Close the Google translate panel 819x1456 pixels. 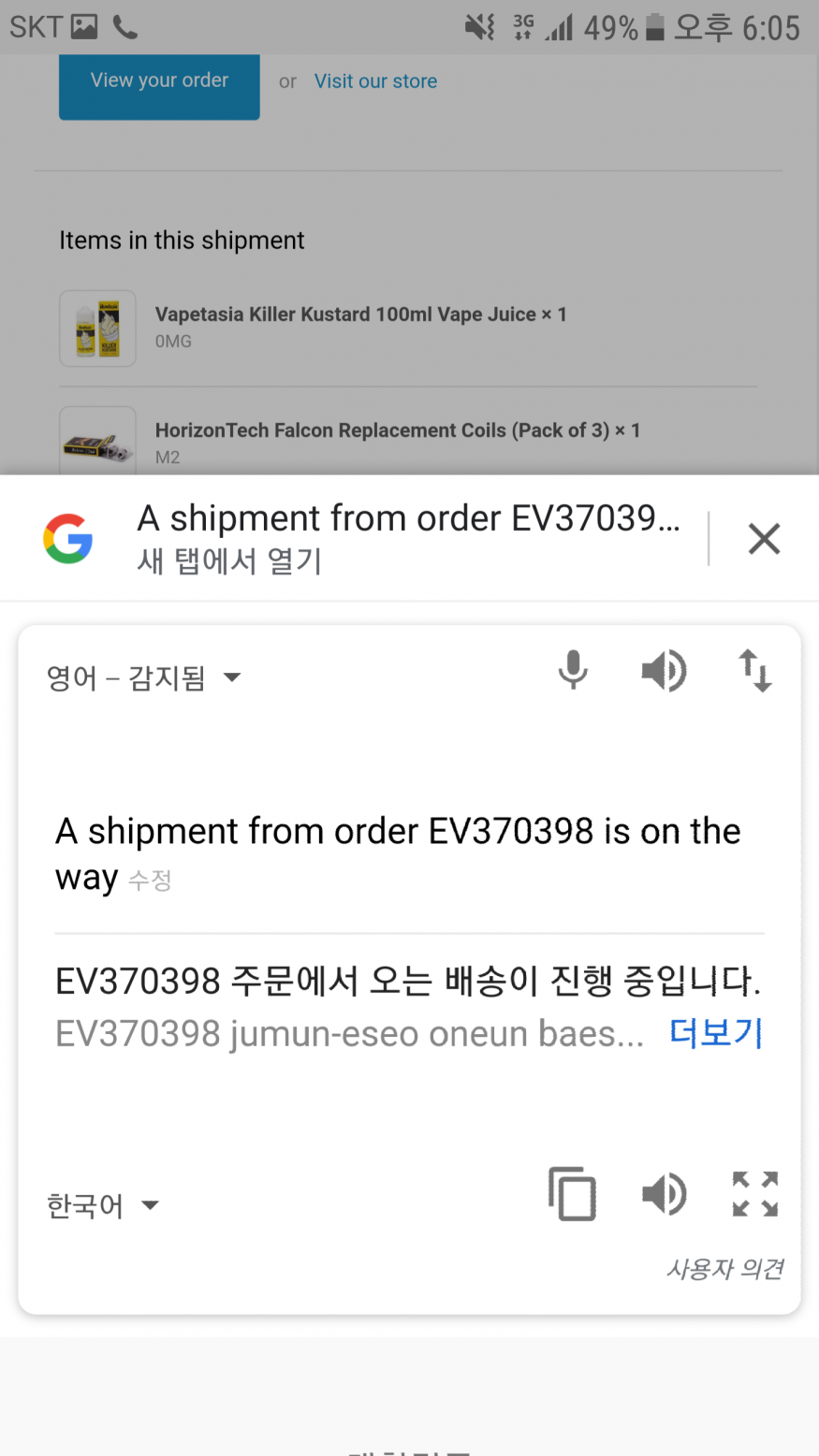click(x=764, y=539)
